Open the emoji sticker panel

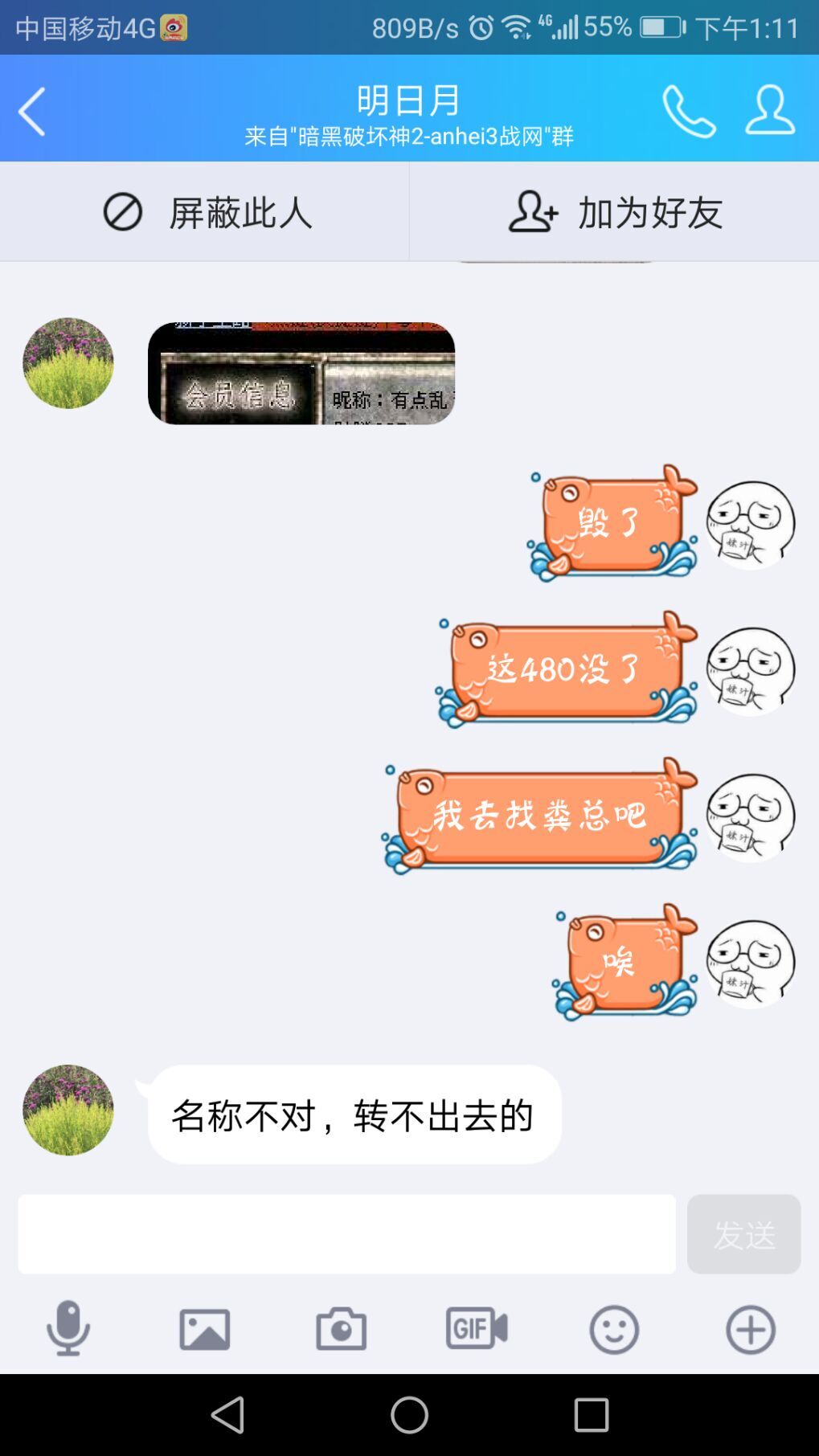click(x=614, y=1329)
